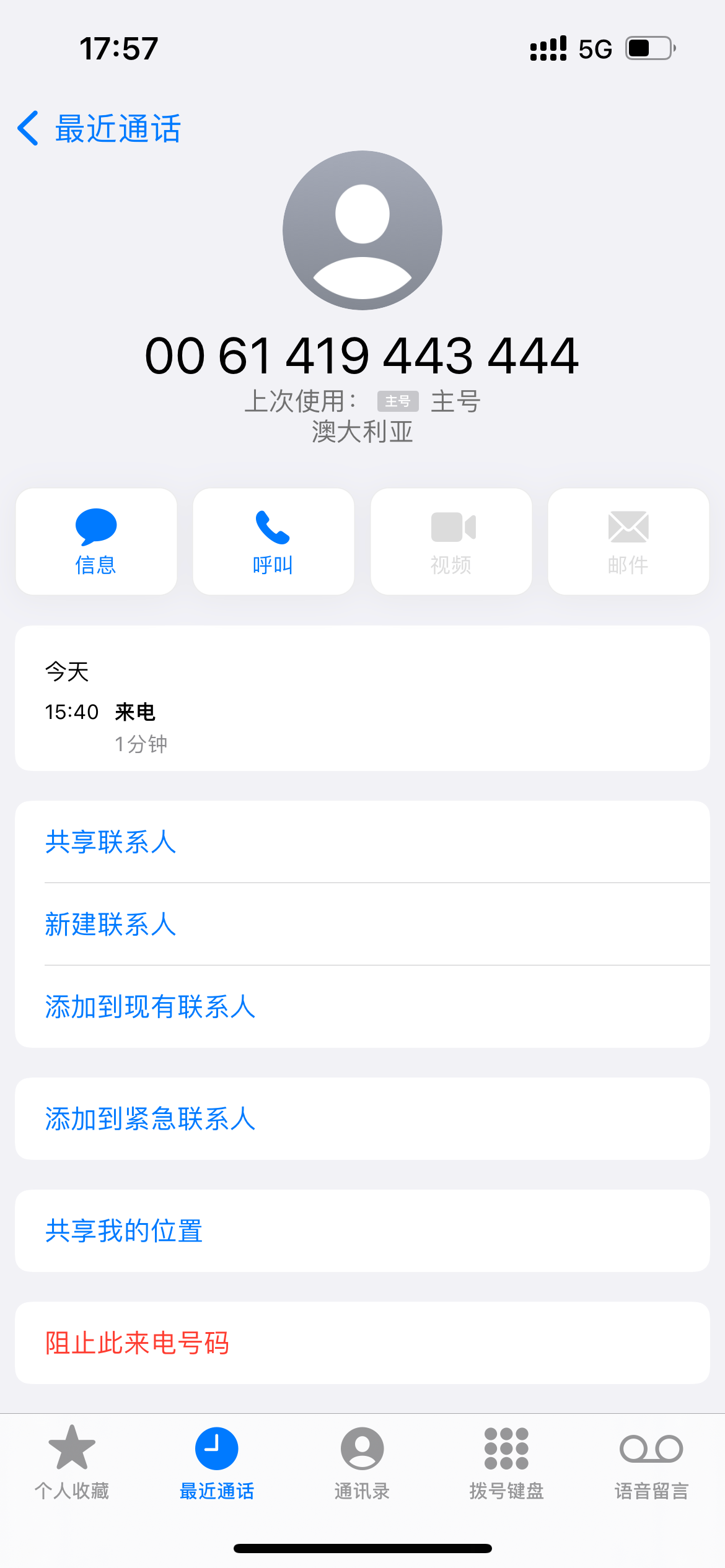Switch to the 个人收藏 tab
Image resolution: width=725 pixels, height=1568 pixels.
[x=72, y=1463]
